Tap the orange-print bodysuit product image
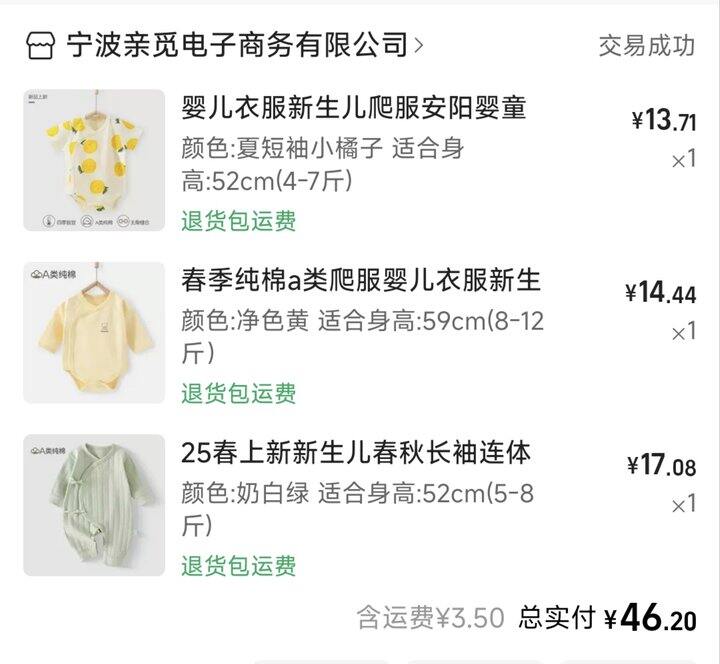720x664 pixels. [94, 160]
